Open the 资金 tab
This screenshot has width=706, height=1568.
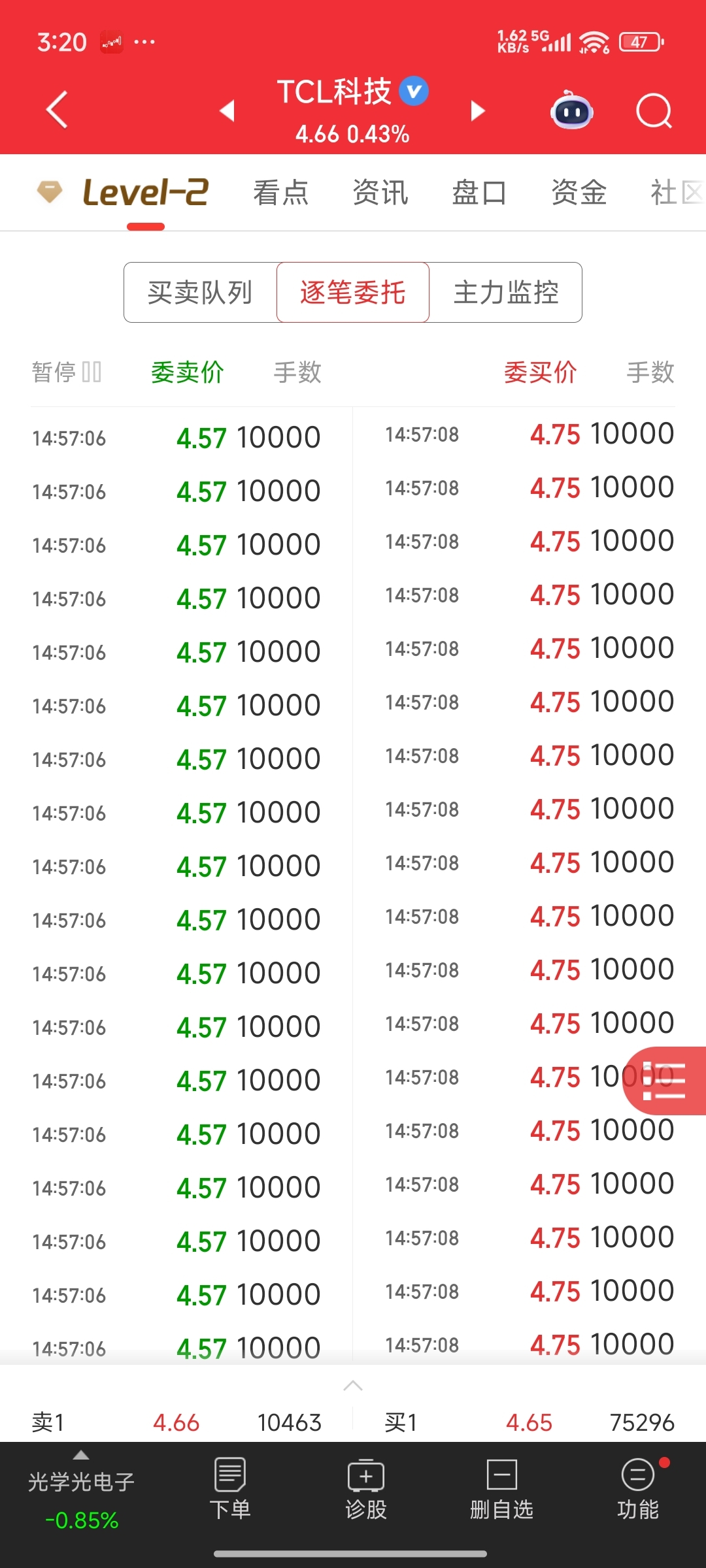click(x=579, y=193)
